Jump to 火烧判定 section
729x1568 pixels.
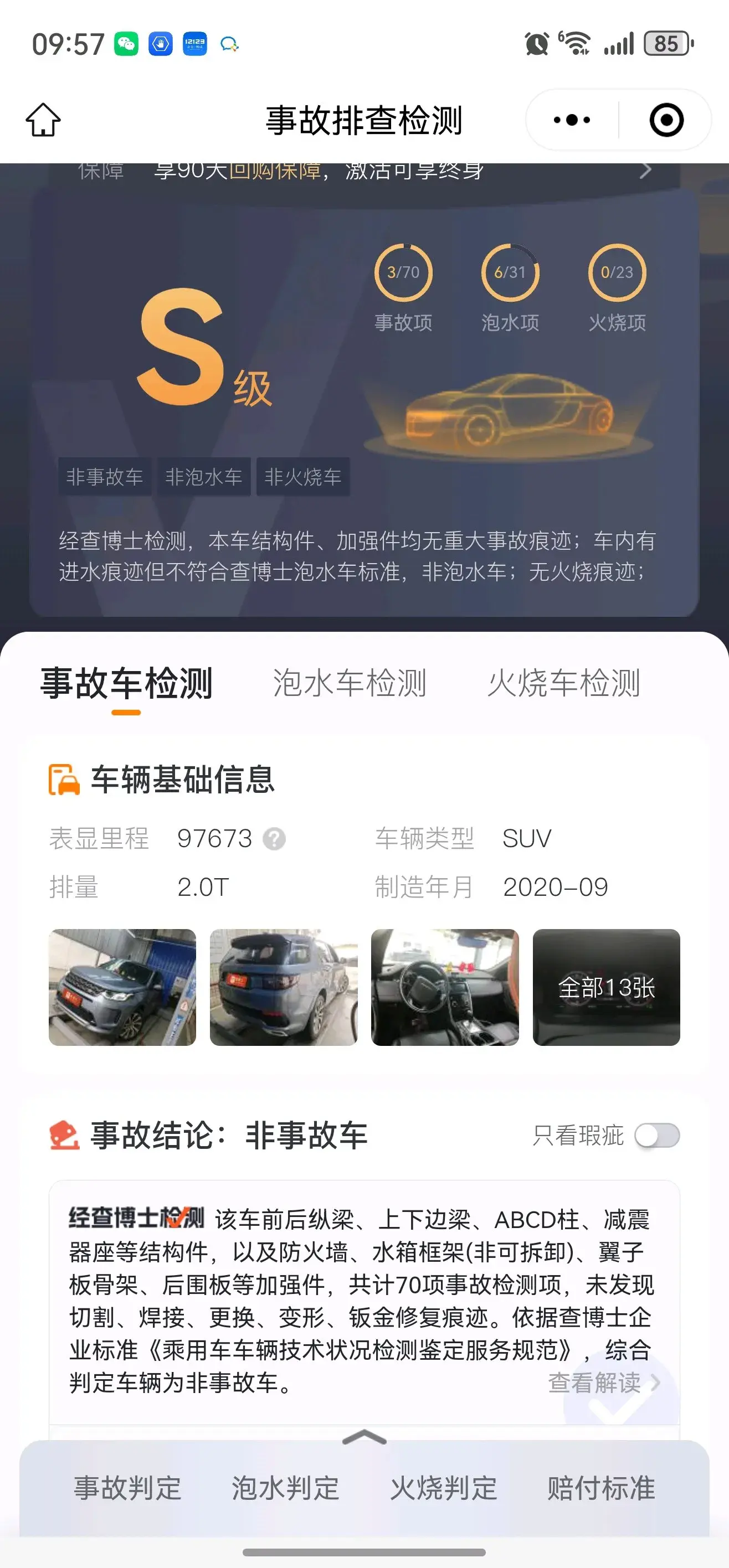443,1488
